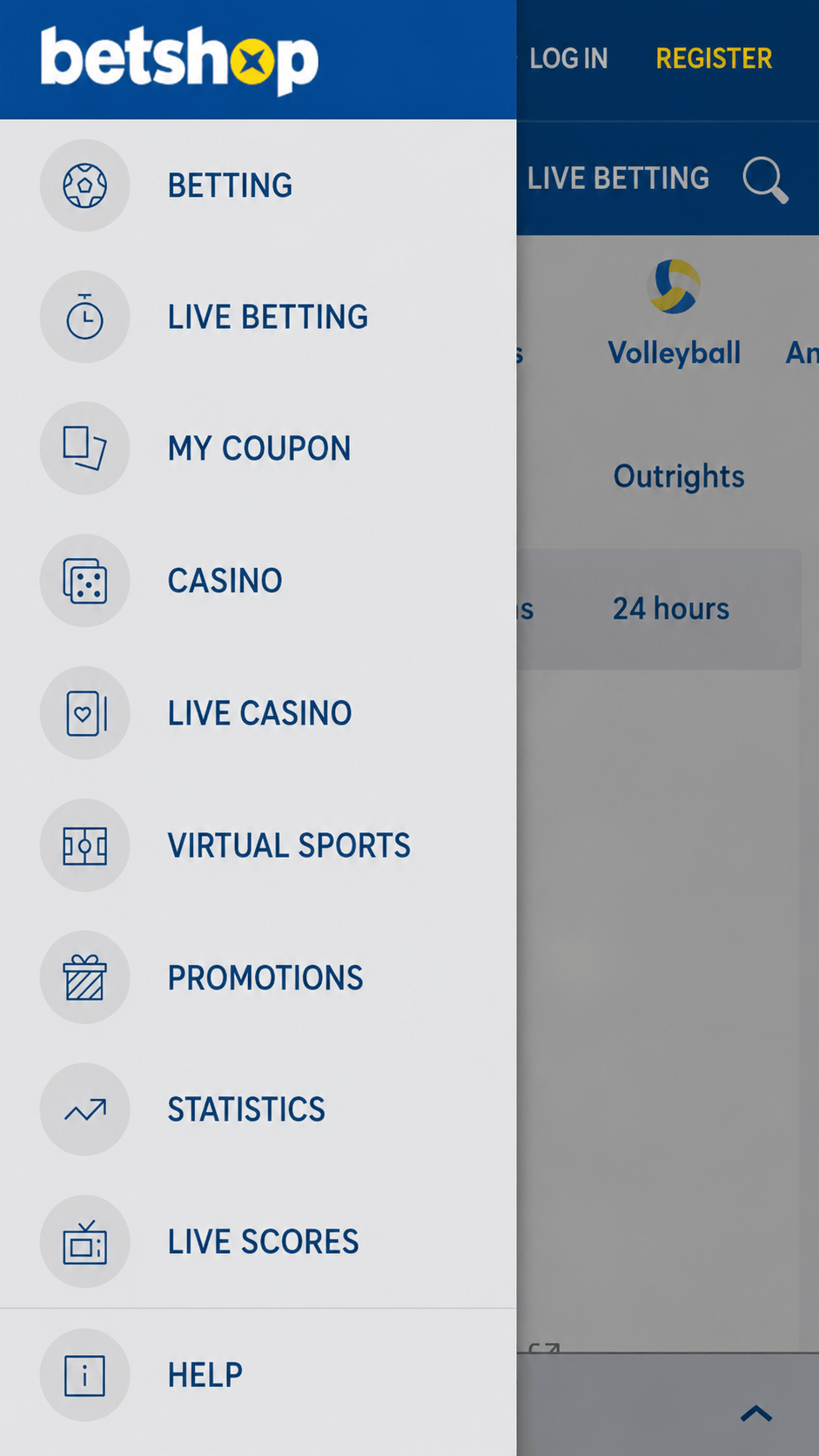The width and height of the screenshot is (819, 1456).
Task: Tap the Log In button
Action: click(x=568, y=58)
